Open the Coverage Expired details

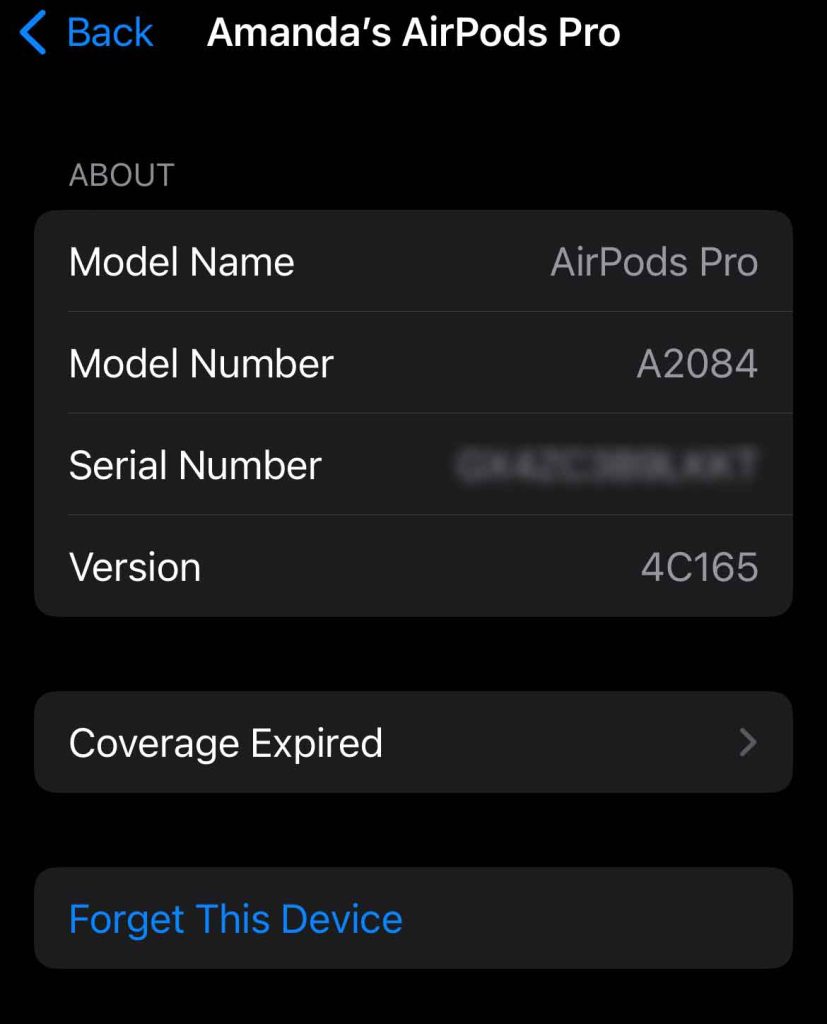click(413, 743)
